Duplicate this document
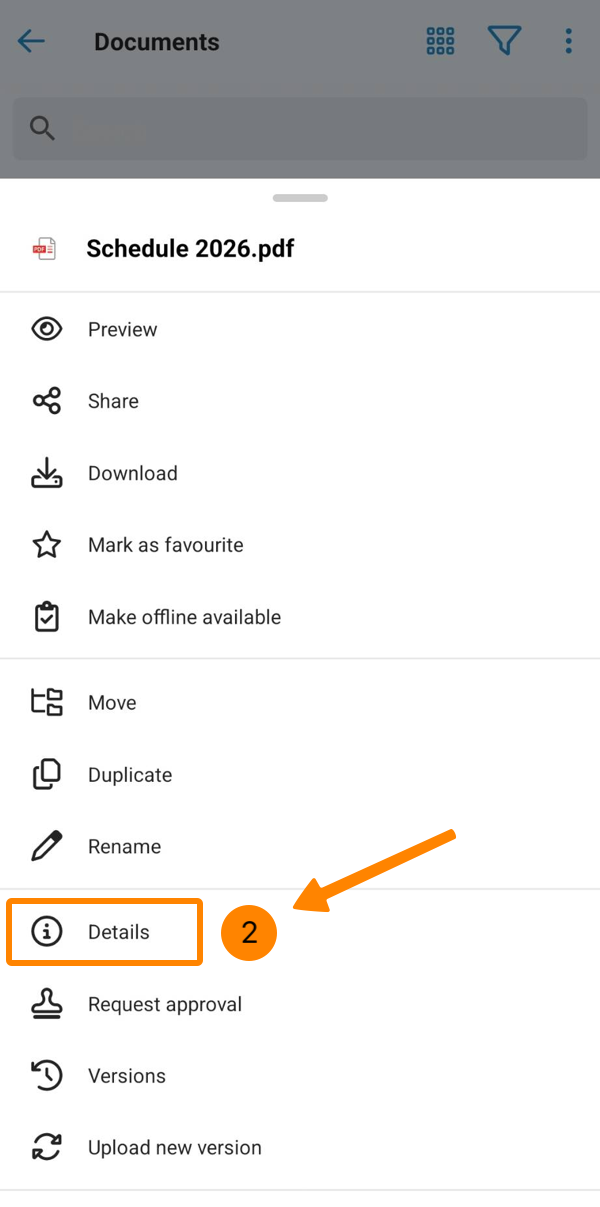 point(130,775)
